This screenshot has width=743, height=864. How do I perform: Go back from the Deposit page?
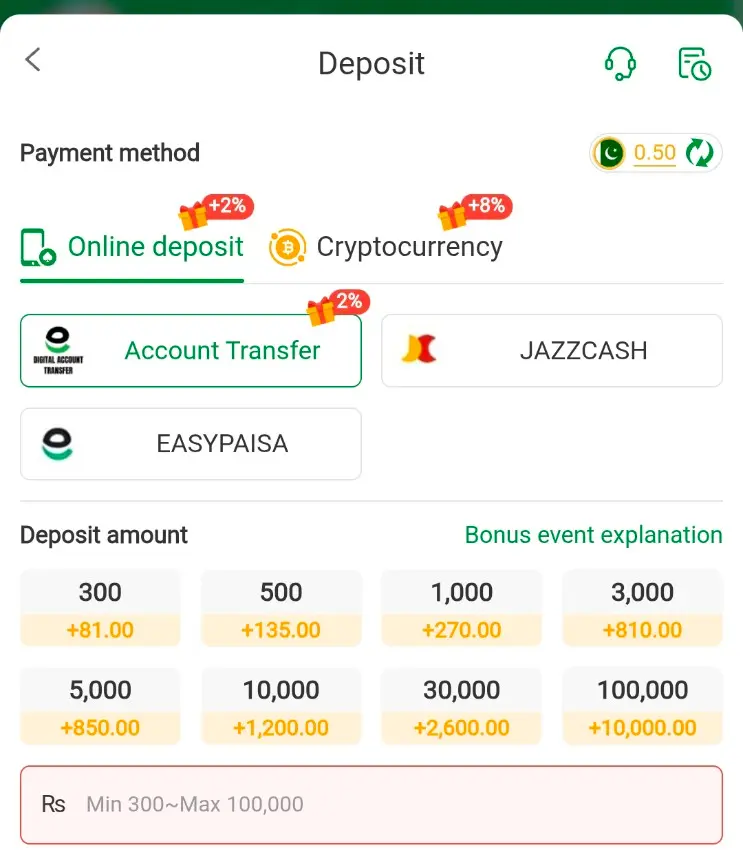[33, 60]
